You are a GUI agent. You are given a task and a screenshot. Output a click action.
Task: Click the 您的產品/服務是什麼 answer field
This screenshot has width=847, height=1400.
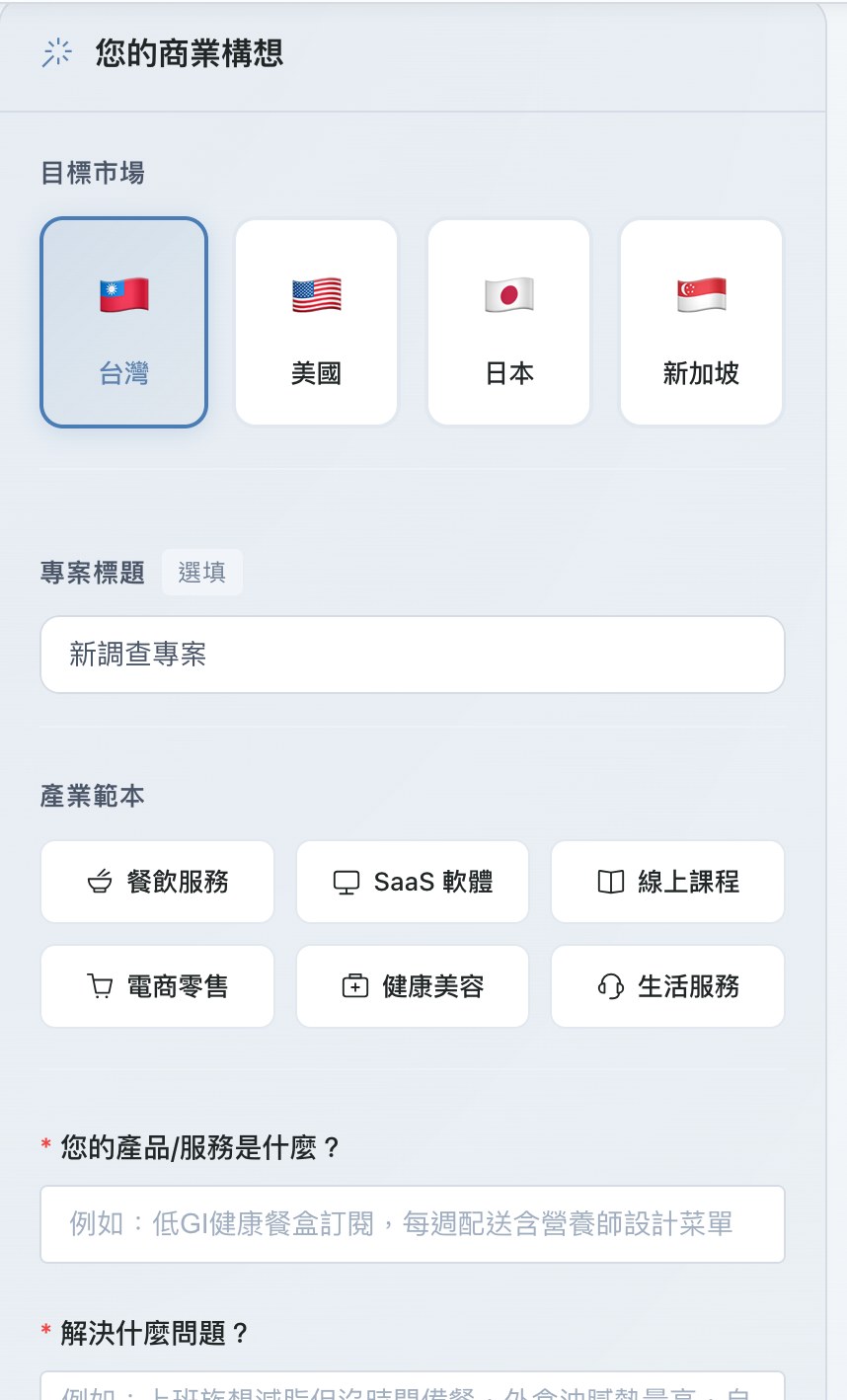[412, 1224]
